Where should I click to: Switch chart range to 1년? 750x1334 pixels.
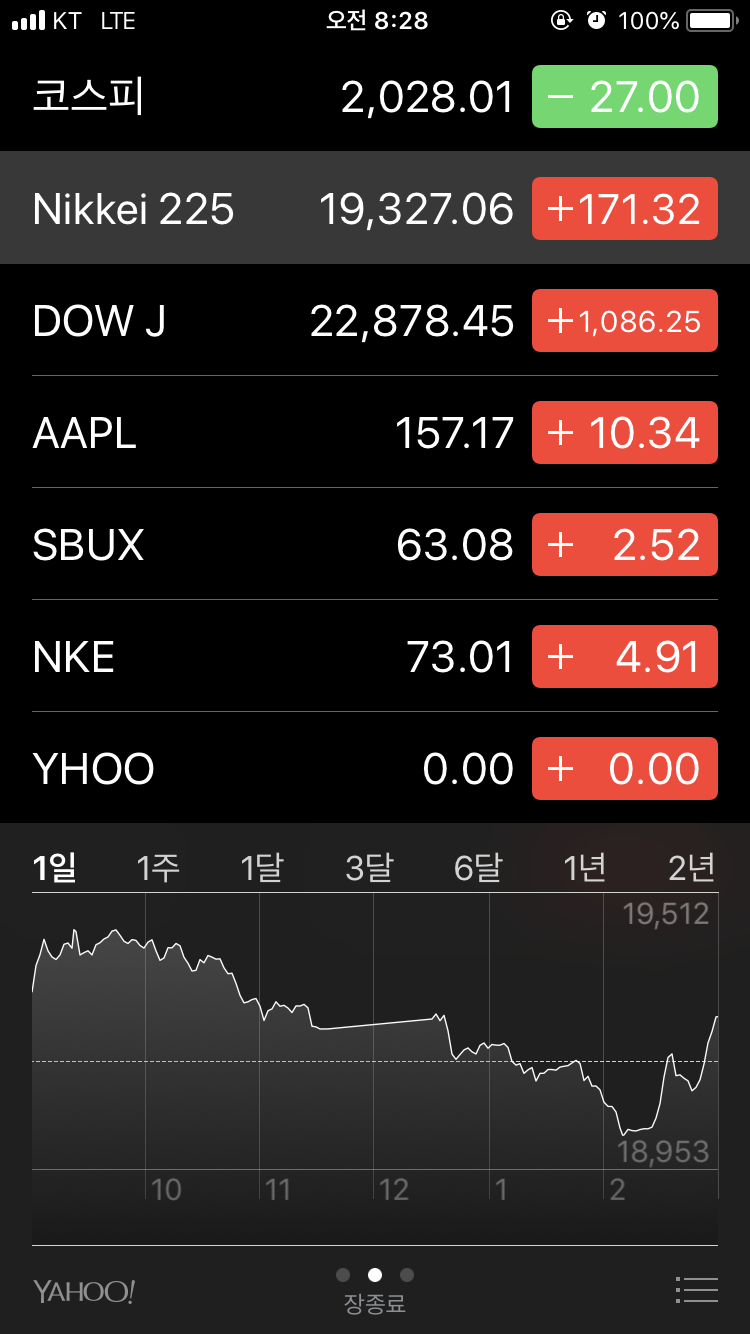point(585,868)
